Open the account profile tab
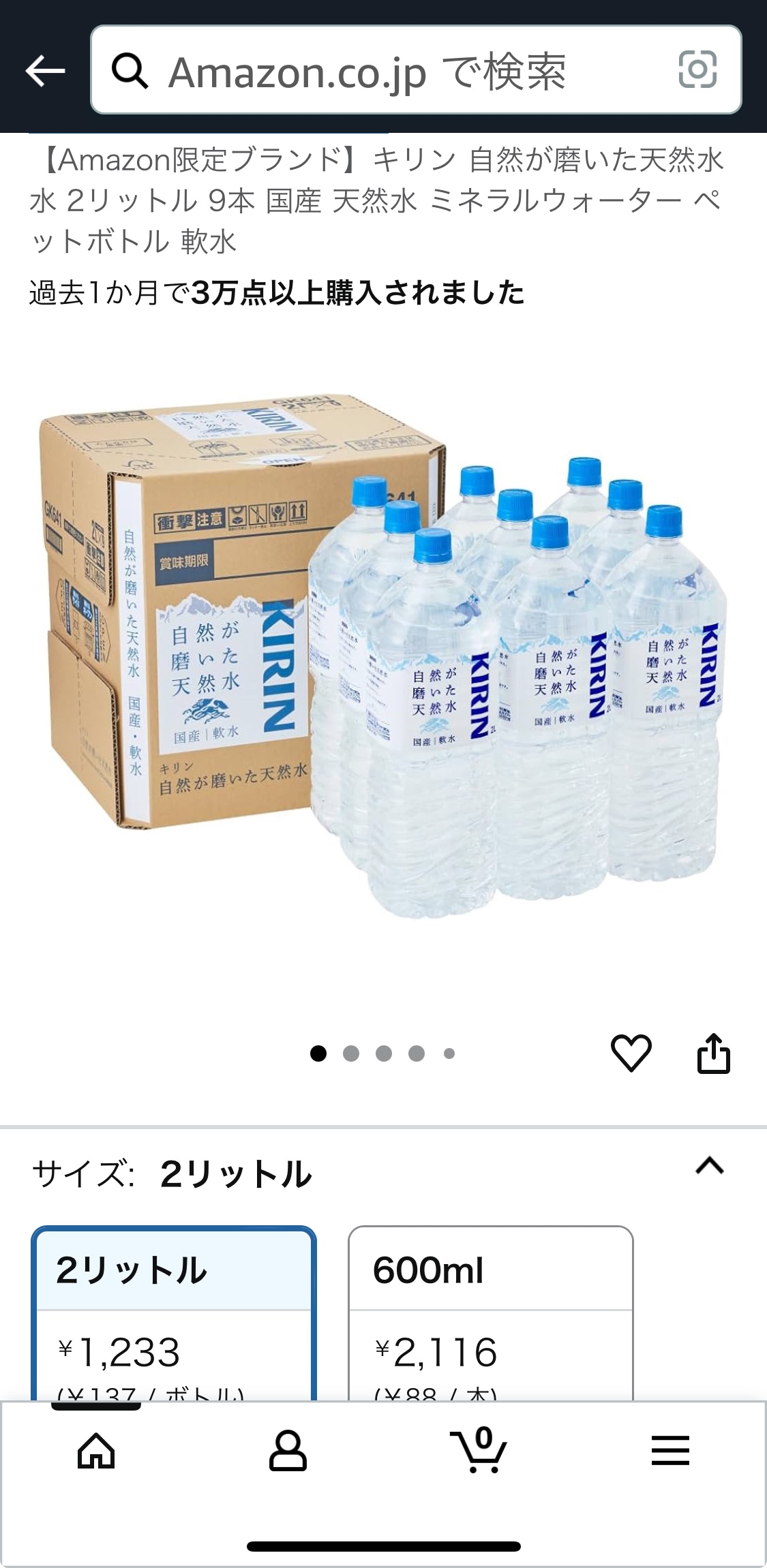This screenshot has height=1568, width=767. (x=288, y=1451)
